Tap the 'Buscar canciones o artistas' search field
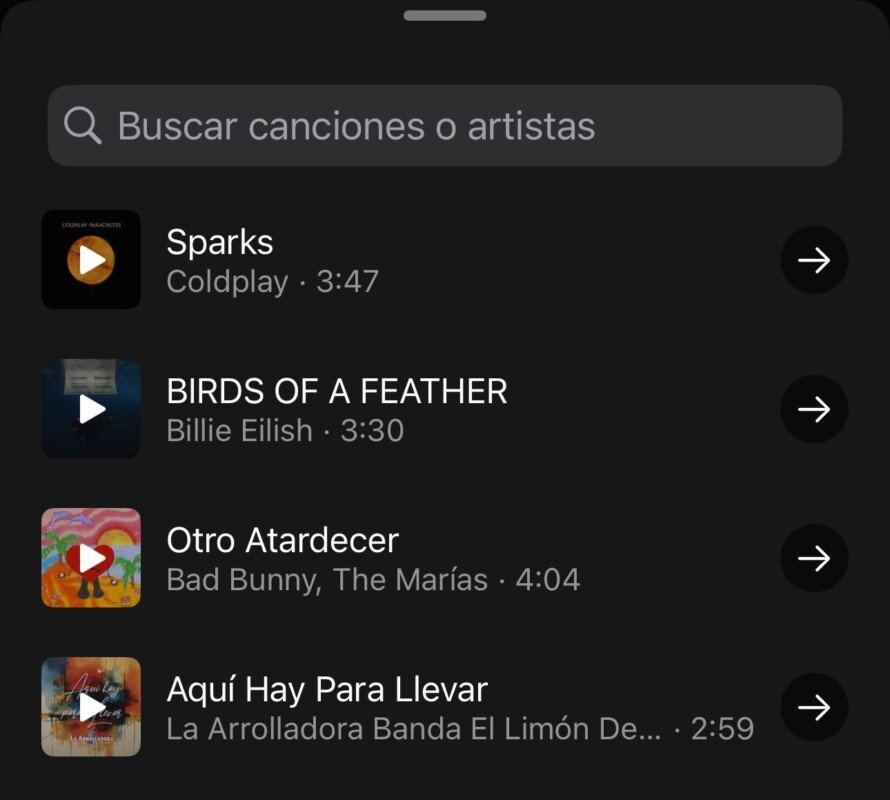 tap(445, 126)
